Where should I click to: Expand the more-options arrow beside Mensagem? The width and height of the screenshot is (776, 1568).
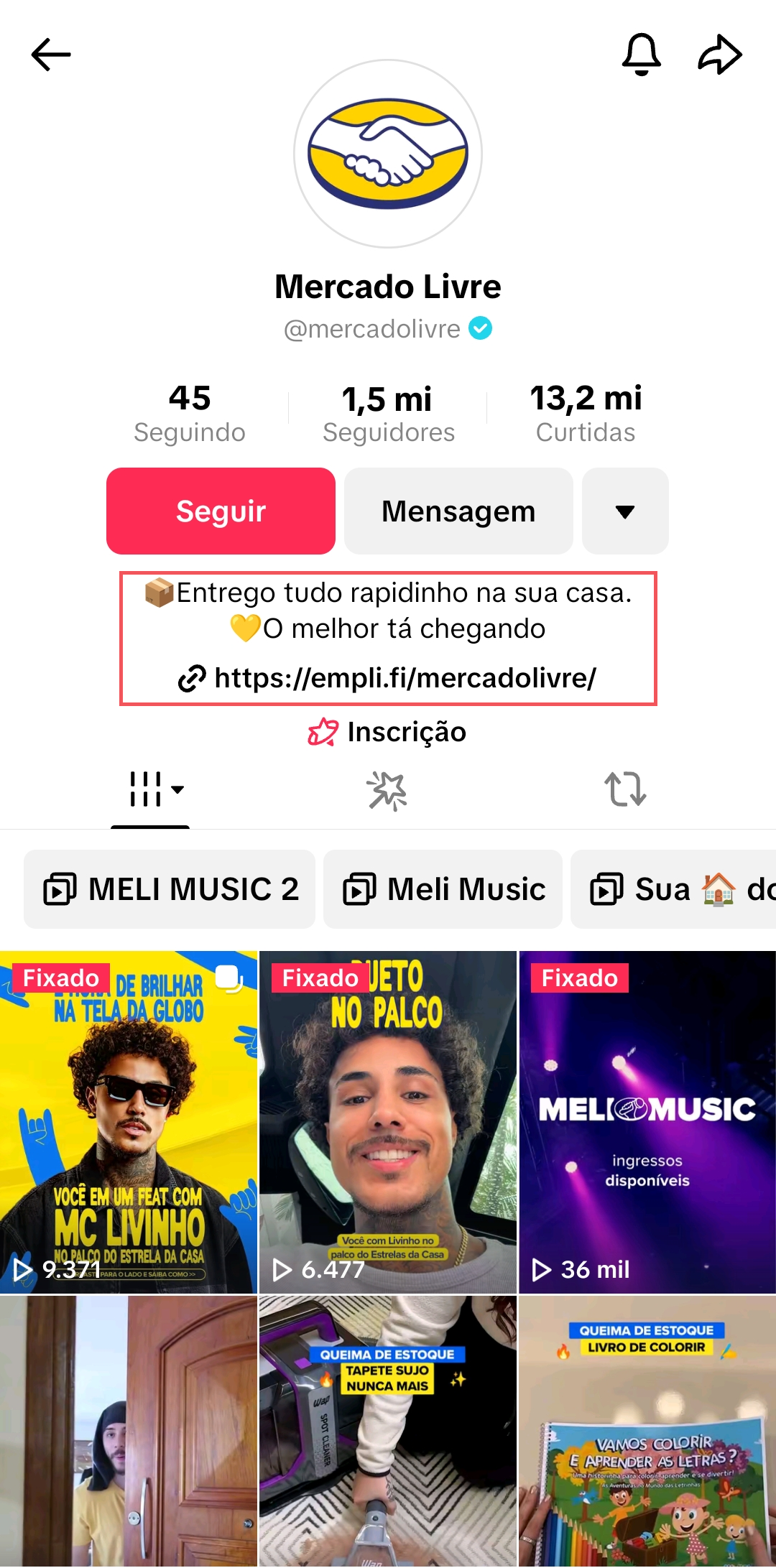coord(624,511)
